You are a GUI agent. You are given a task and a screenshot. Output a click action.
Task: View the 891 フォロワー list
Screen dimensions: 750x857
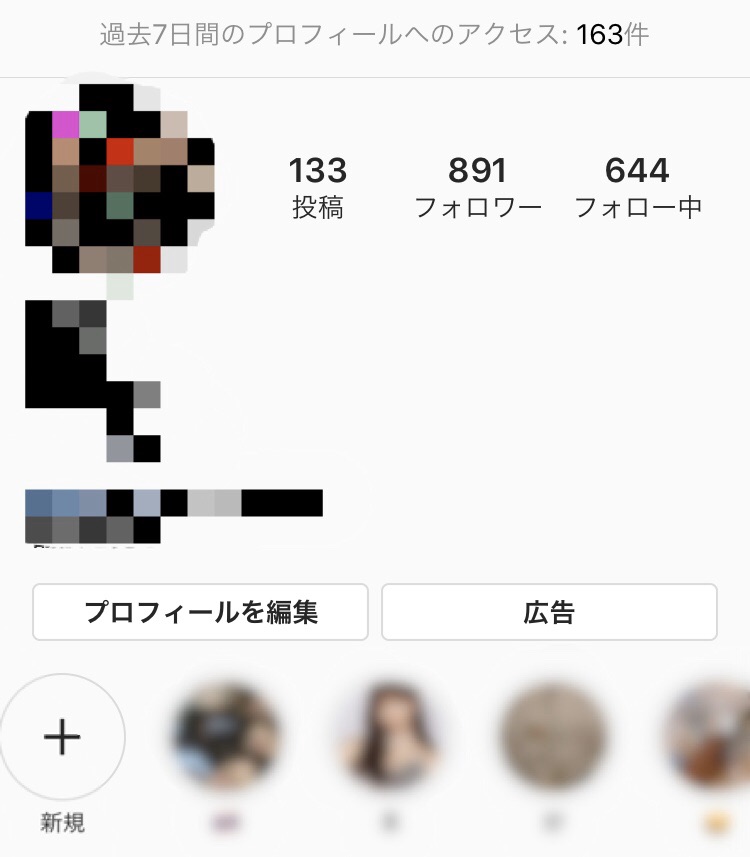(478, 187)
